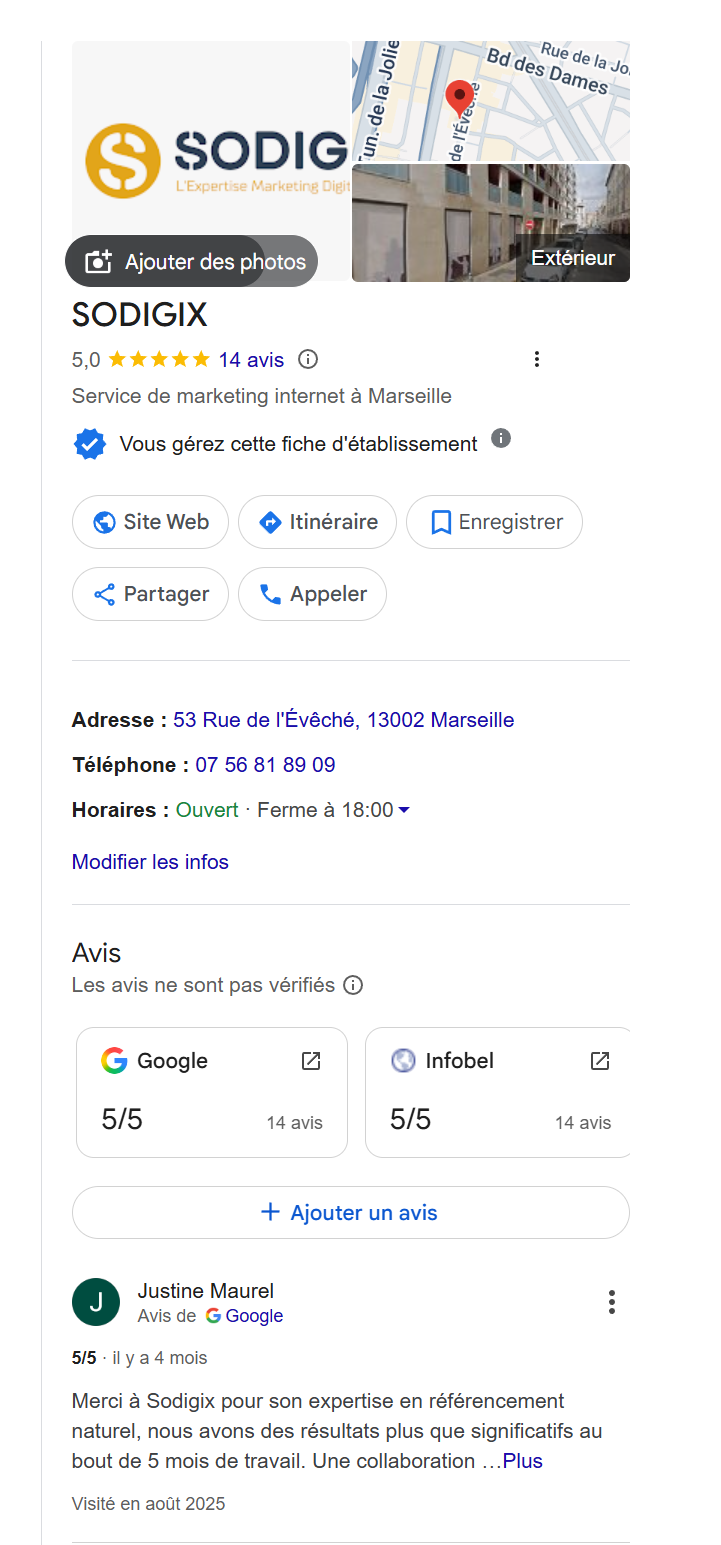
Task: Select the Site Web globe icon
Action: [105, 521]
